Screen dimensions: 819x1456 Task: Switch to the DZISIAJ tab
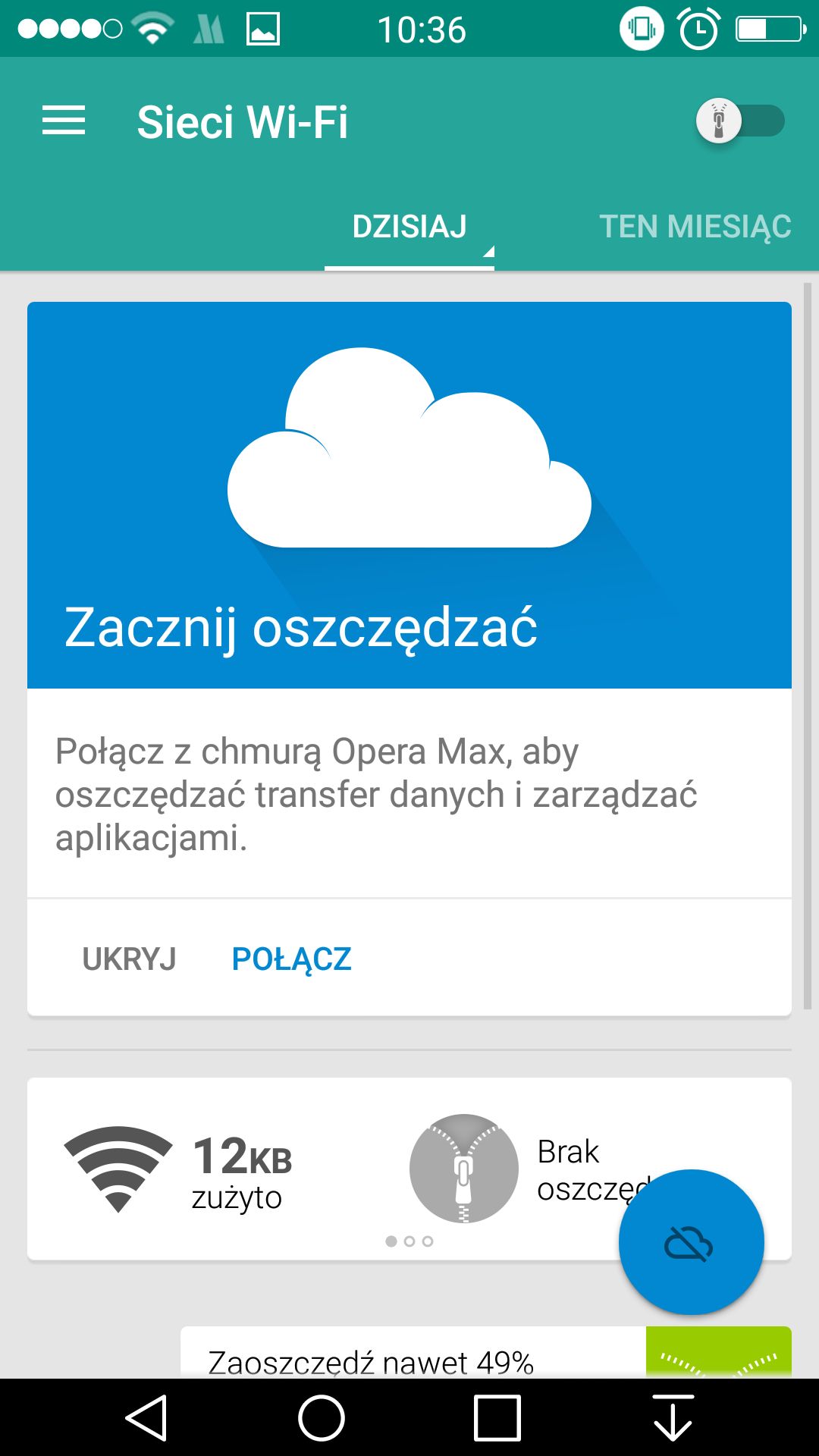point(409,227)
